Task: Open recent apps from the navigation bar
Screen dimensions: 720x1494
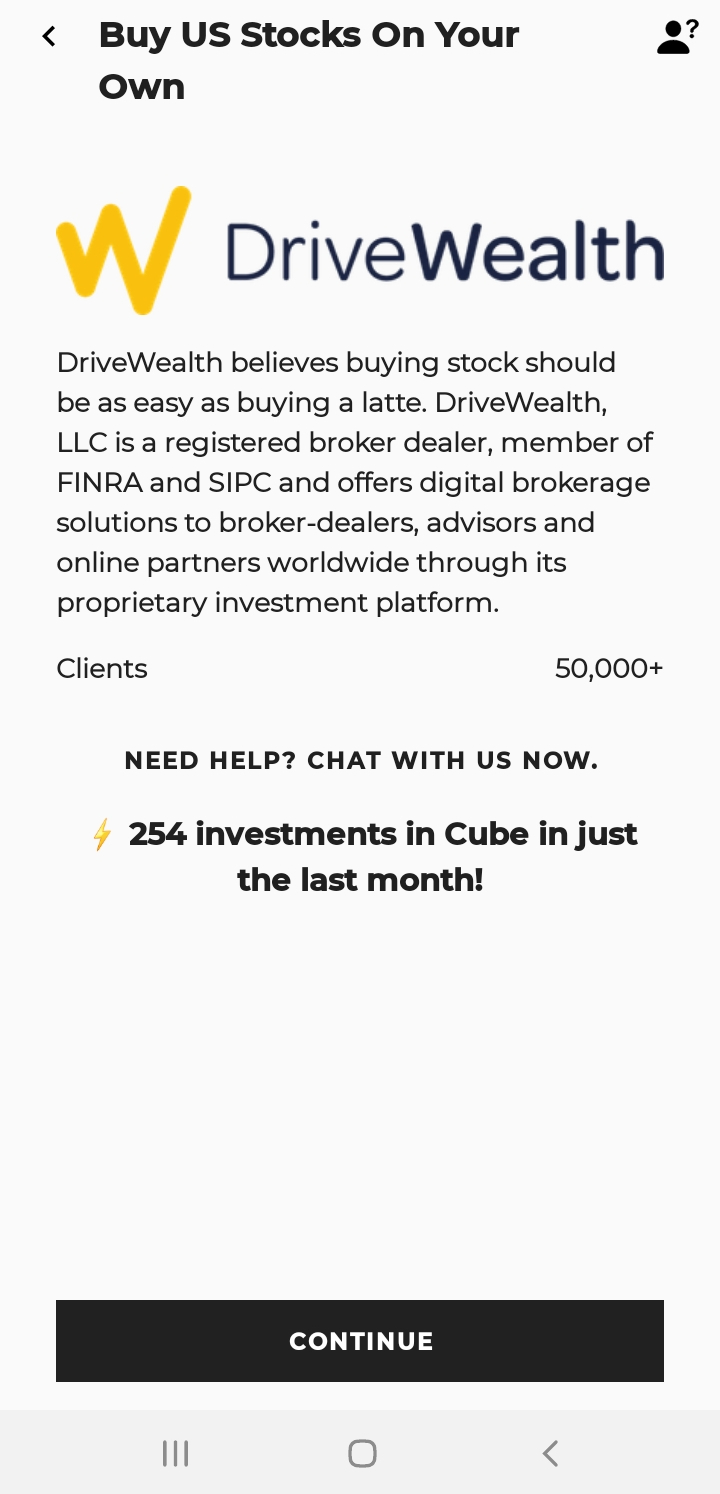Action: pyautogui.click(x=175, y=1453)
